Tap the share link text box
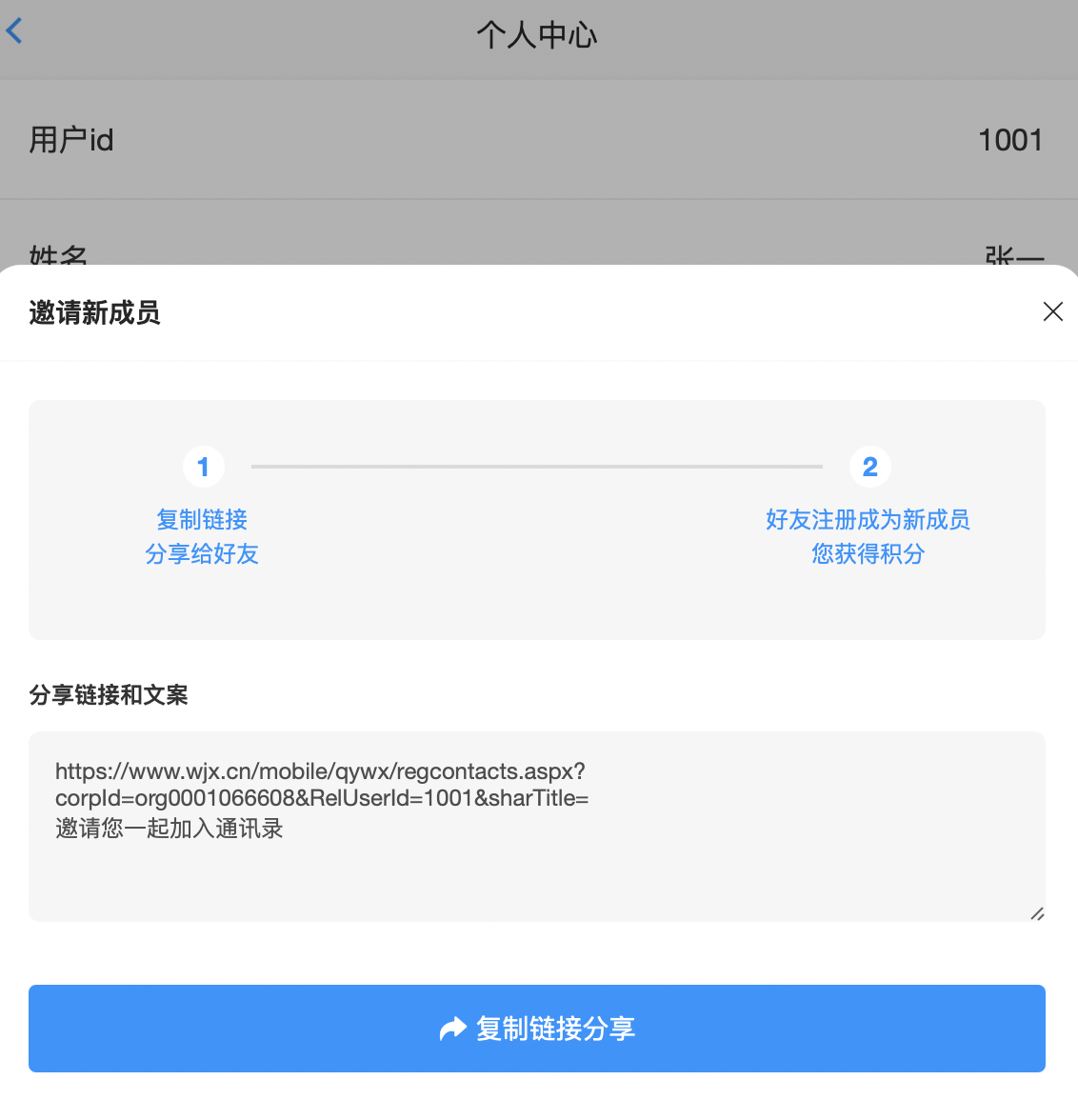The image size is (1078, 1120). tap(537, 826)
